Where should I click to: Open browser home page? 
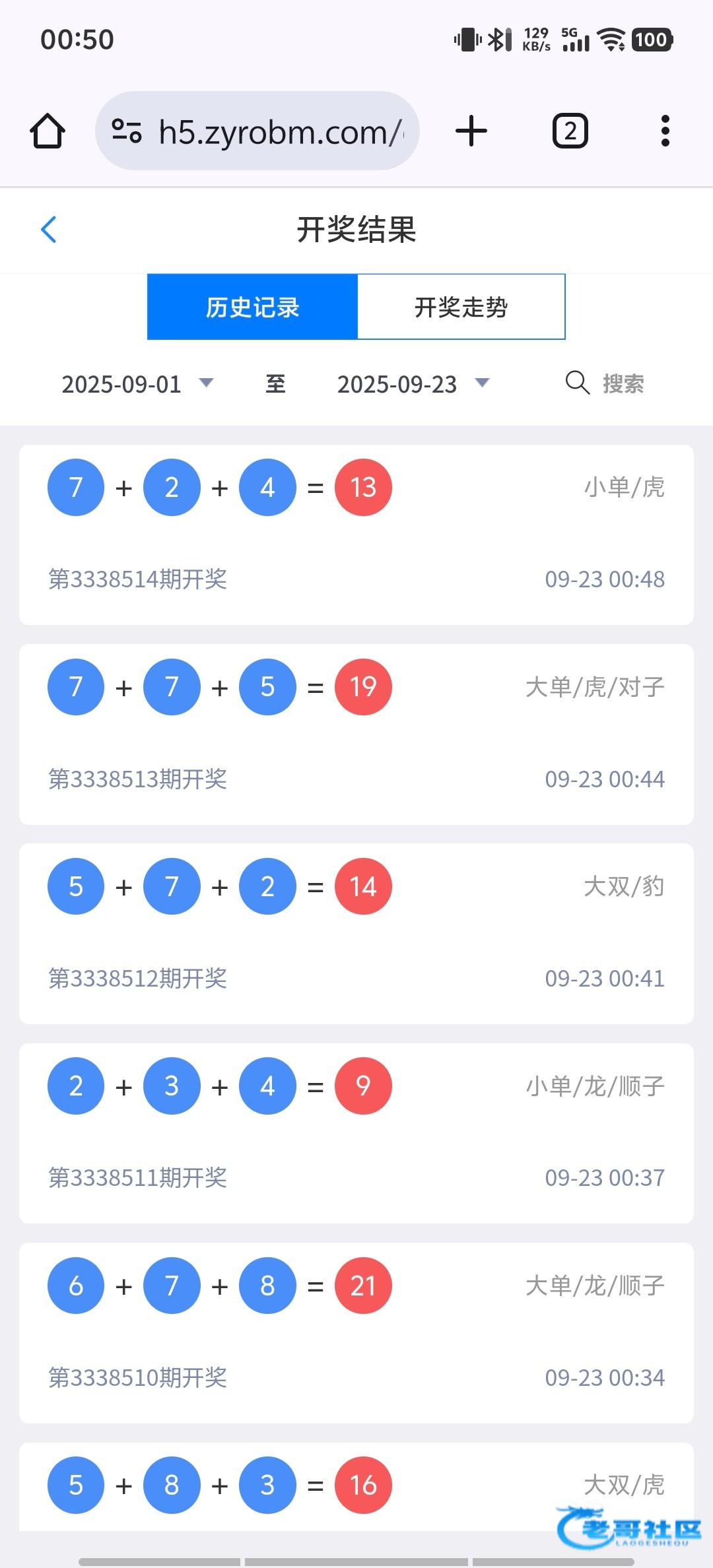click(x=48, y=131)
